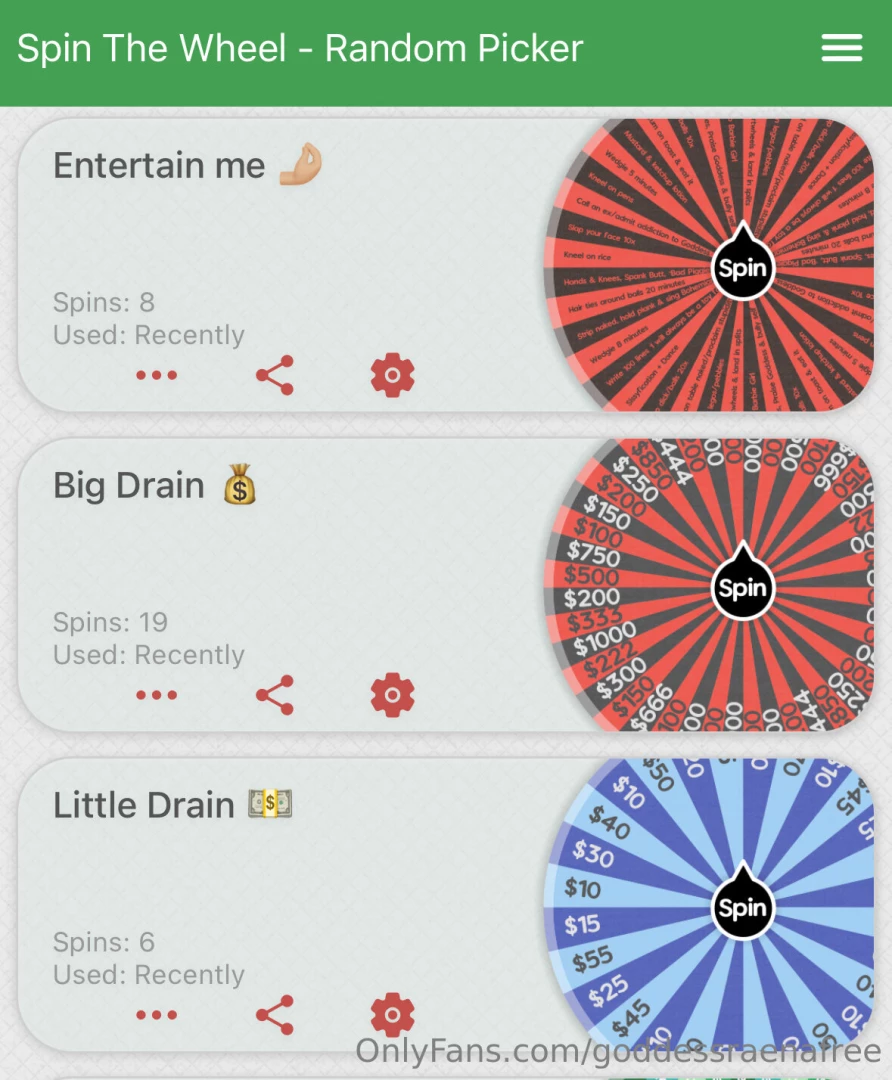Share the Little Drain wheel
Image resolution: width=892 pixels, height=1080 pixels.
click(275, 1015)
